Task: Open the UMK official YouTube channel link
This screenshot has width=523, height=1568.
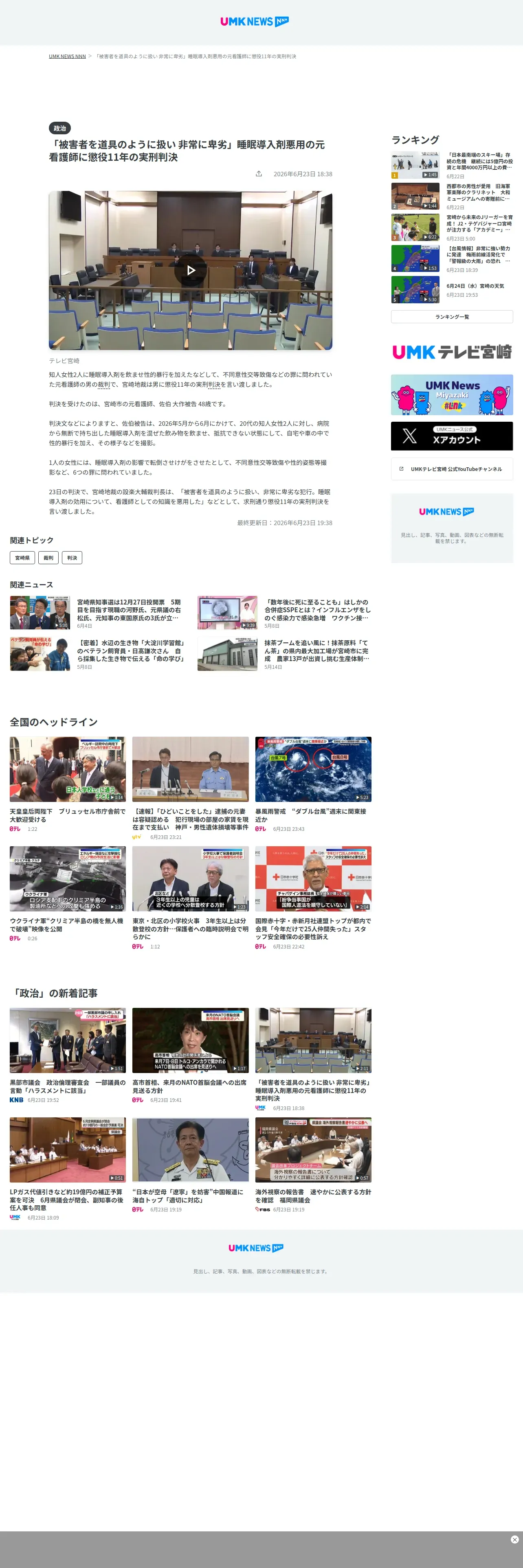Action: tap(452, 469)
